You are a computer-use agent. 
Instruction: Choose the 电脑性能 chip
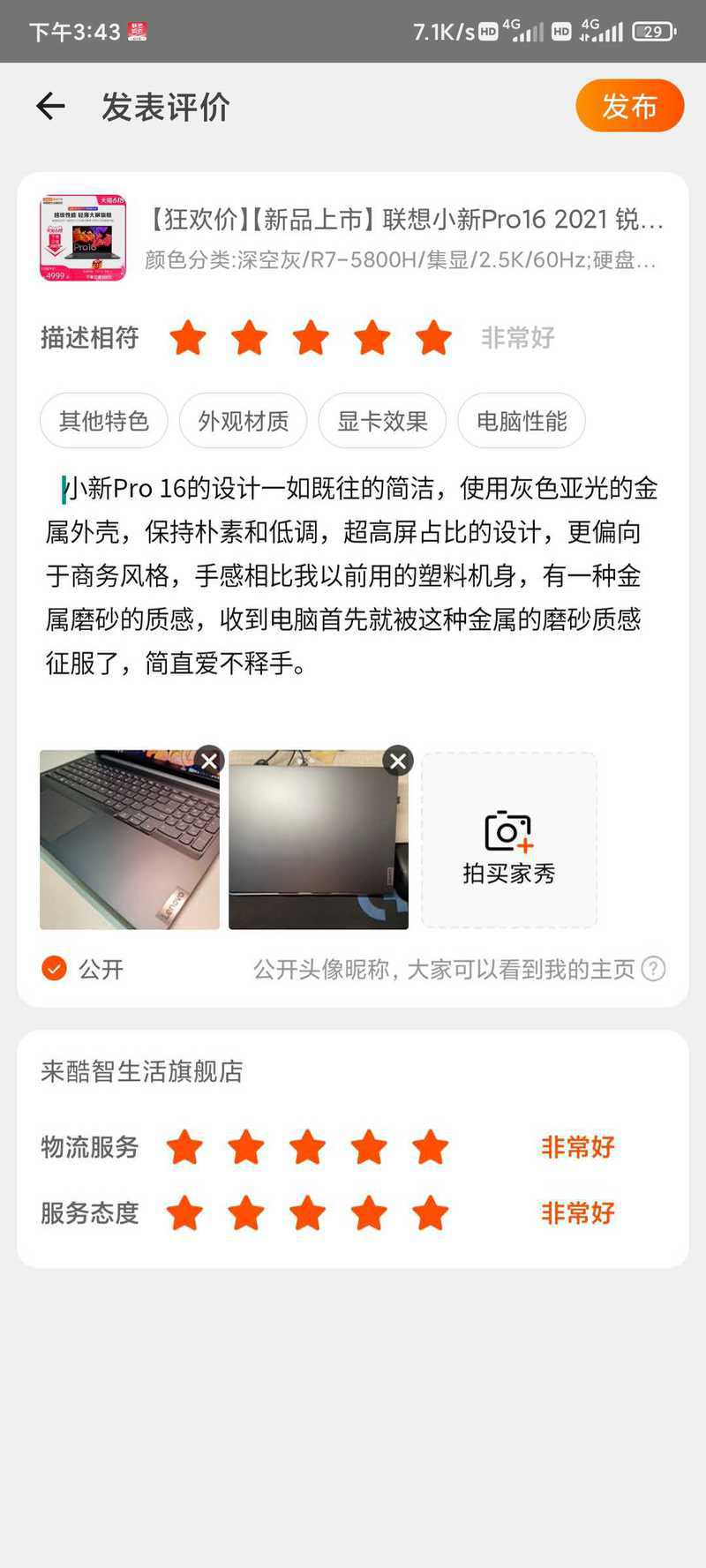tap(522, 421)
